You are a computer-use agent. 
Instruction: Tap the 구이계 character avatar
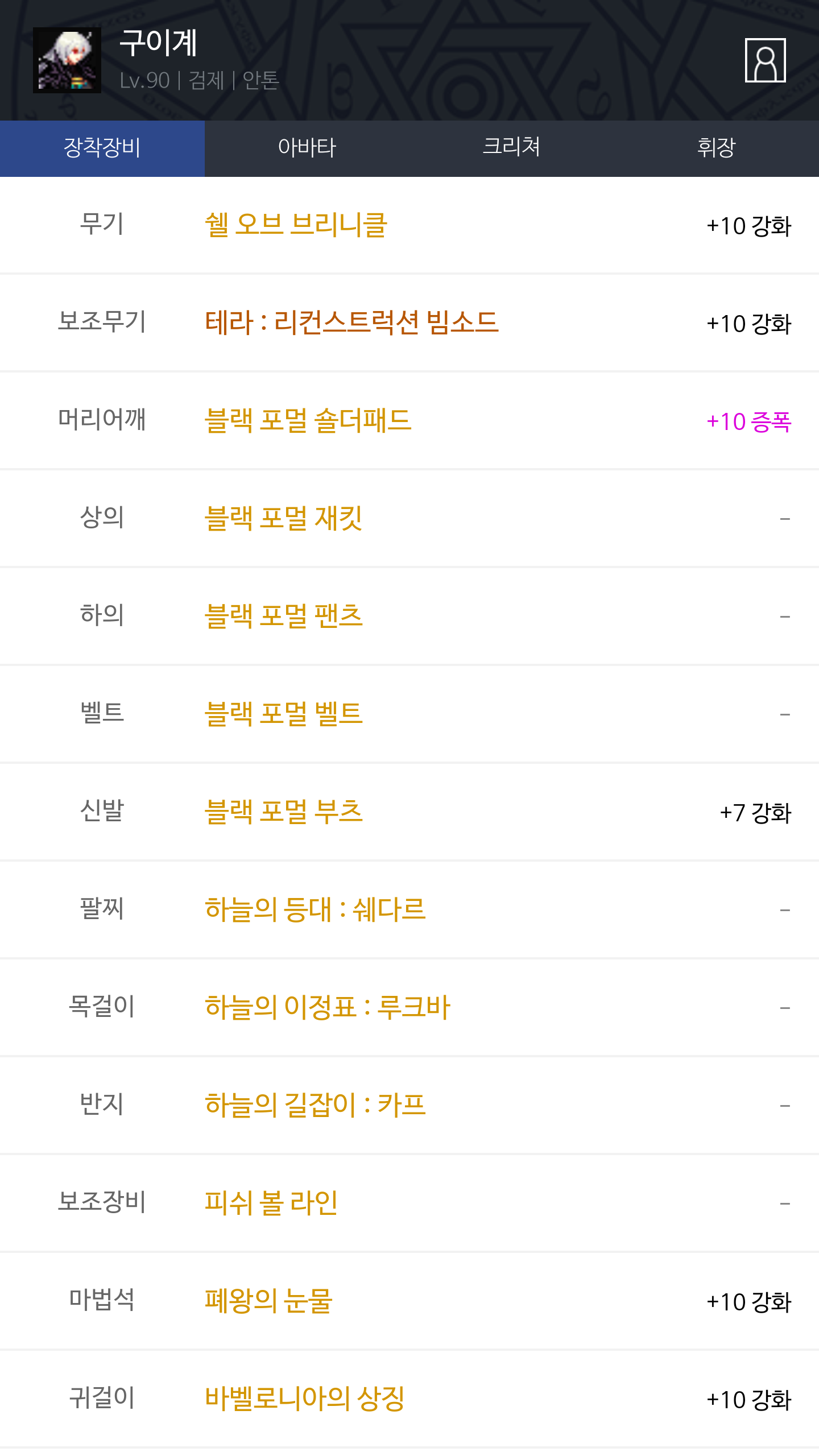tap(67, 60)
